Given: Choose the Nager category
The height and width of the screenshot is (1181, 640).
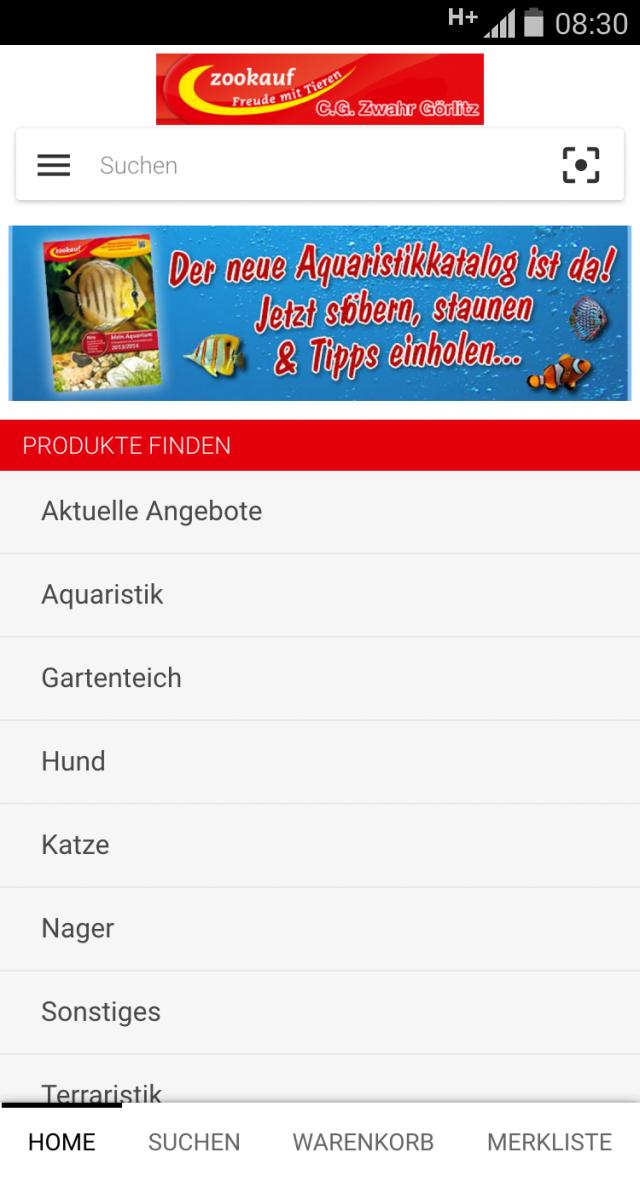Looking at the screenshot, I should (320, 928).
